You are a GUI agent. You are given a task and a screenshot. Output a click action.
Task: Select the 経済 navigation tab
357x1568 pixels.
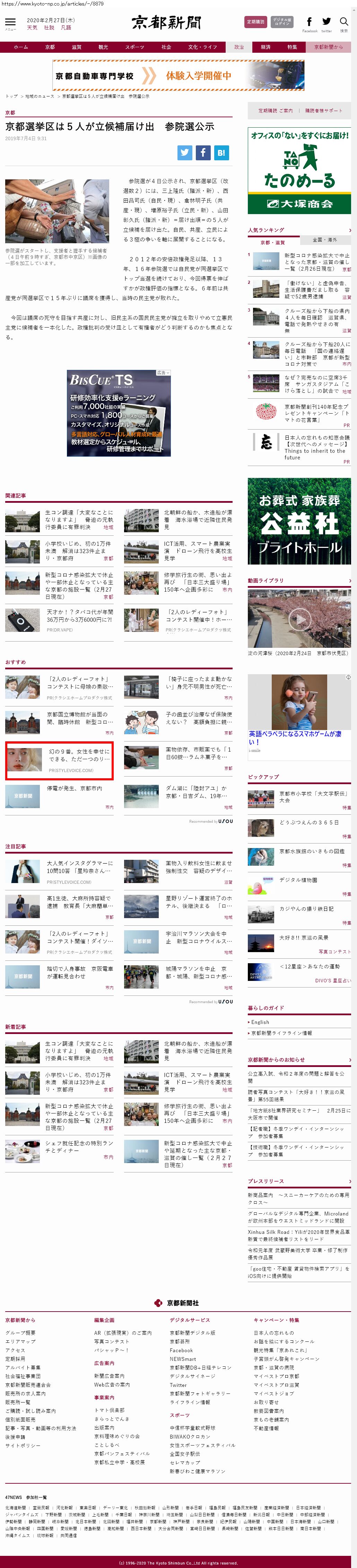[265, 47]
